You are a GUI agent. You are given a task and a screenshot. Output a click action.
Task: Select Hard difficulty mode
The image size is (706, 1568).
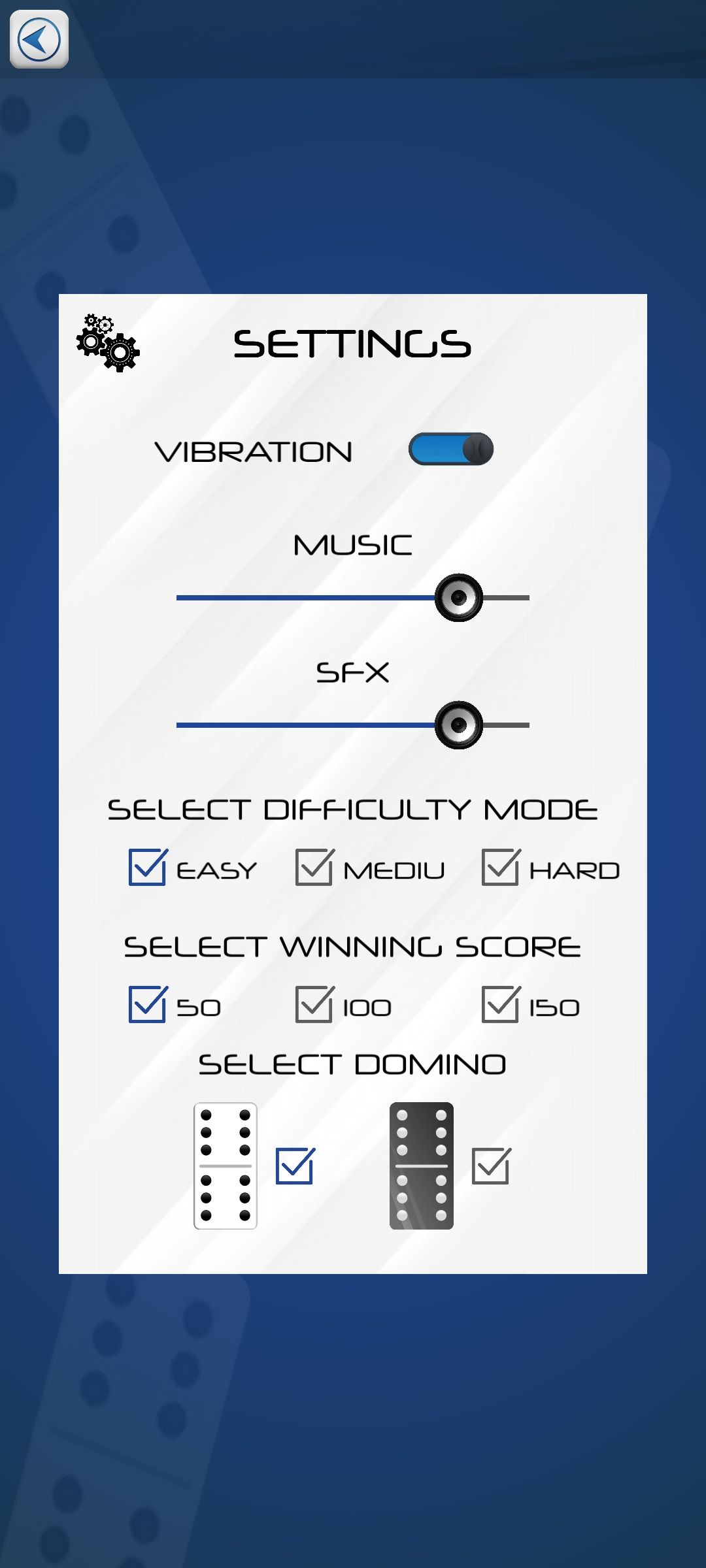click(x=501, y=868)
